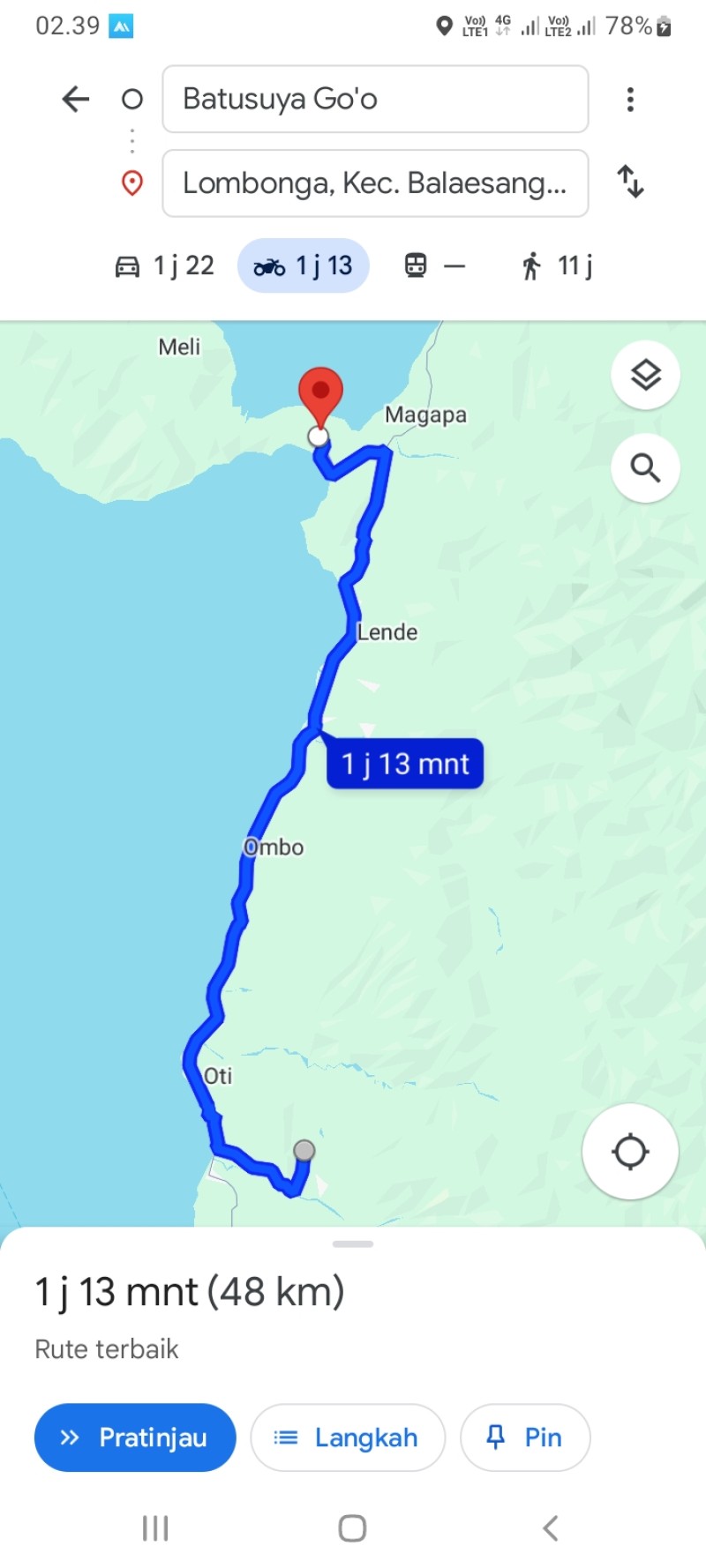Screen dimensions: 706x1568
Task: Pin this route
Action: [525, 1437]
